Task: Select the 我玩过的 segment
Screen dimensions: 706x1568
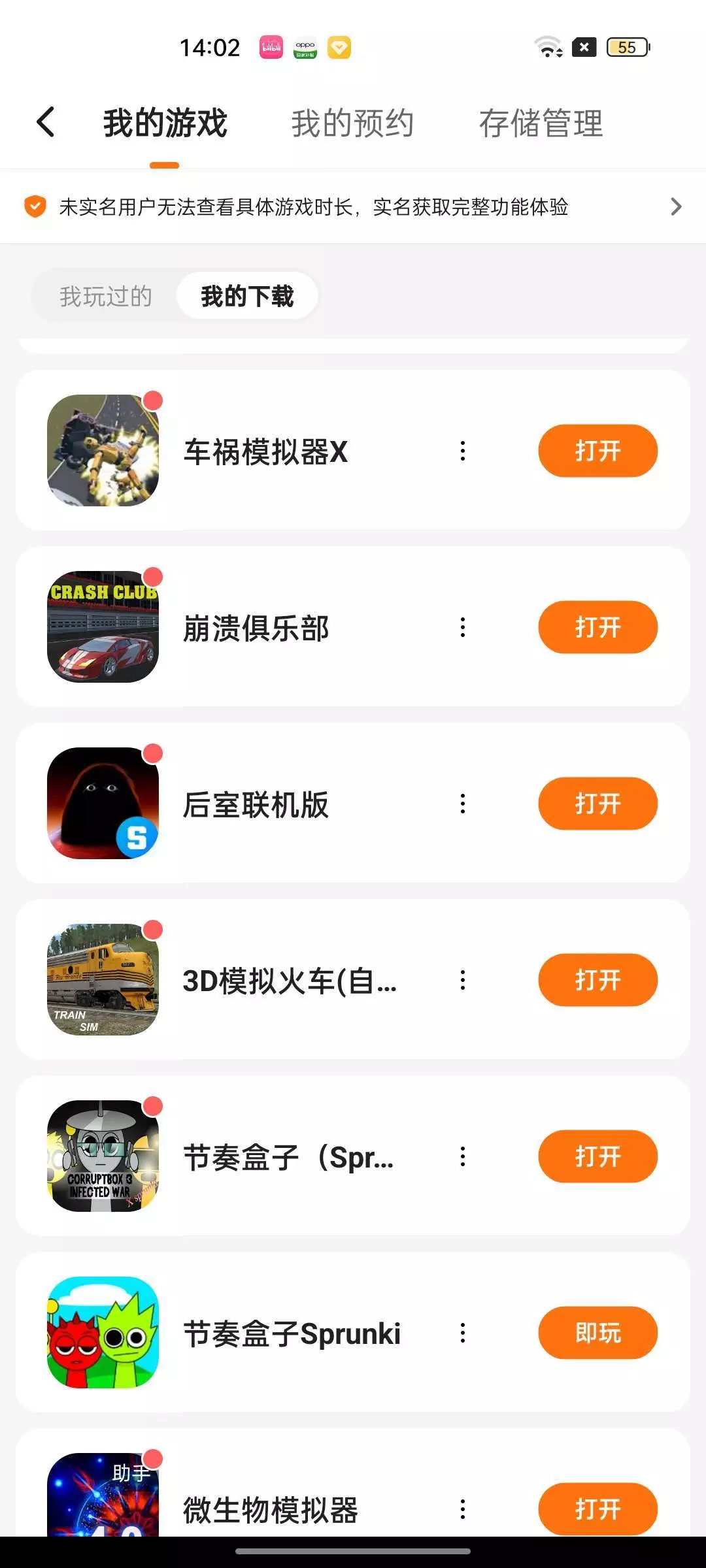Action: pos(106,297)
